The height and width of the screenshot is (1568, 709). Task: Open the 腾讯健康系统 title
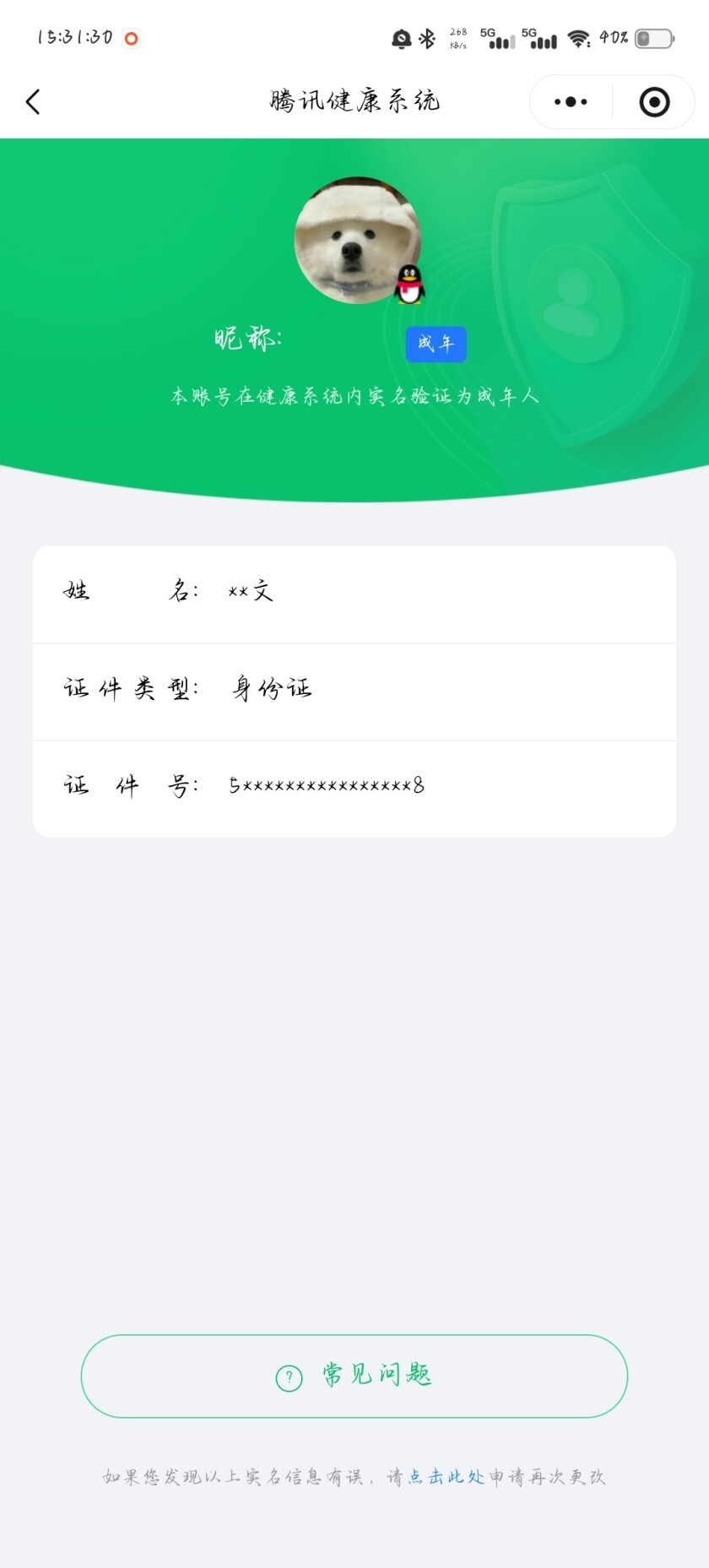point(354,100)
